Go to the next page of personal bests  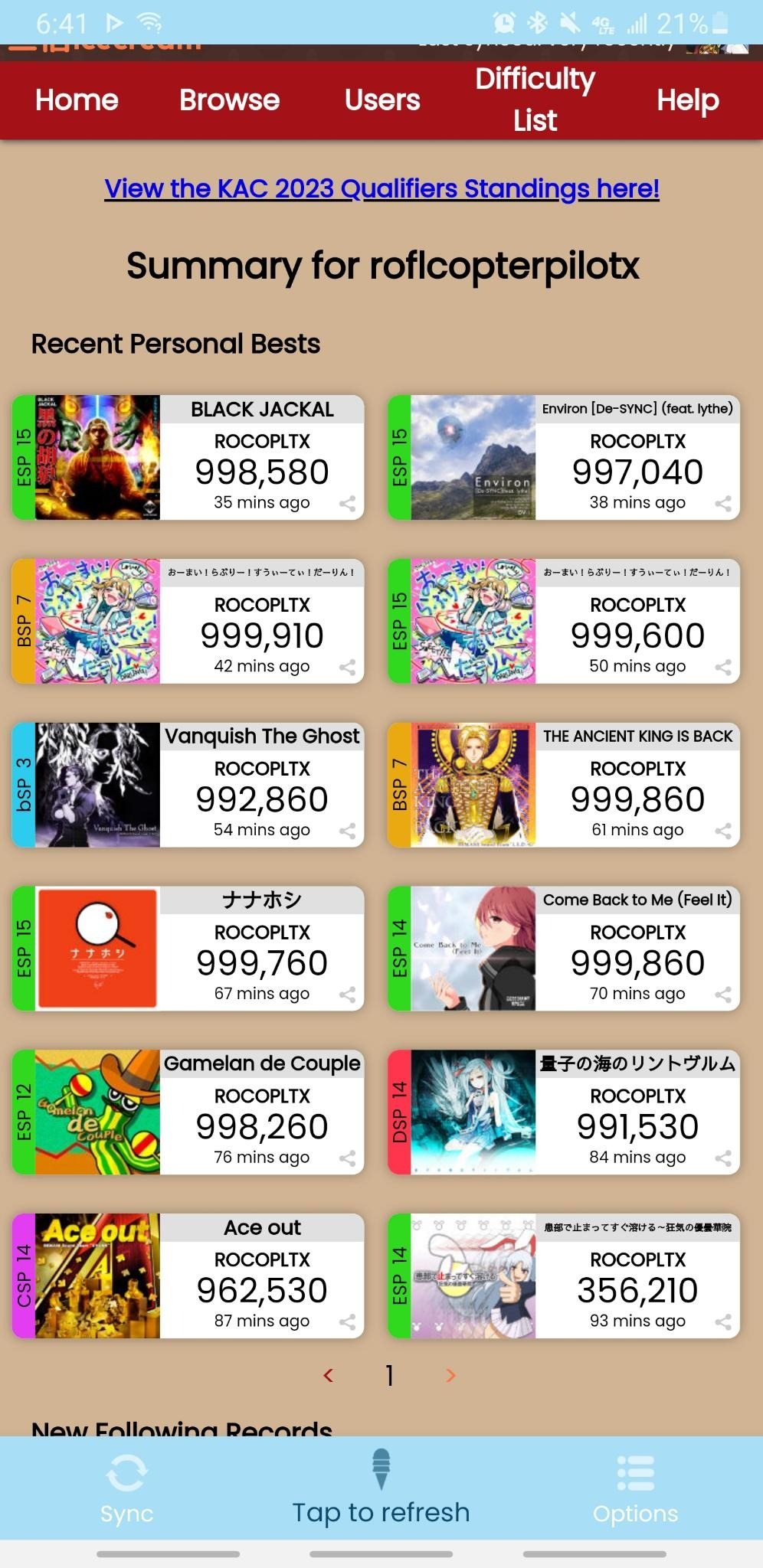tap(450, 1376)
